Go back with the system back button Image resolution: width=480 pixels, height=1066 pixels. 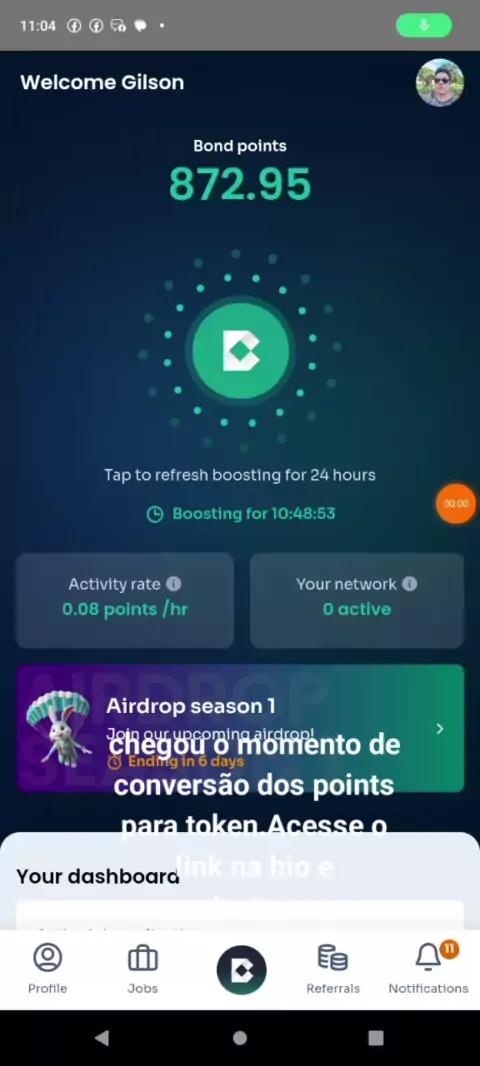102,1037
